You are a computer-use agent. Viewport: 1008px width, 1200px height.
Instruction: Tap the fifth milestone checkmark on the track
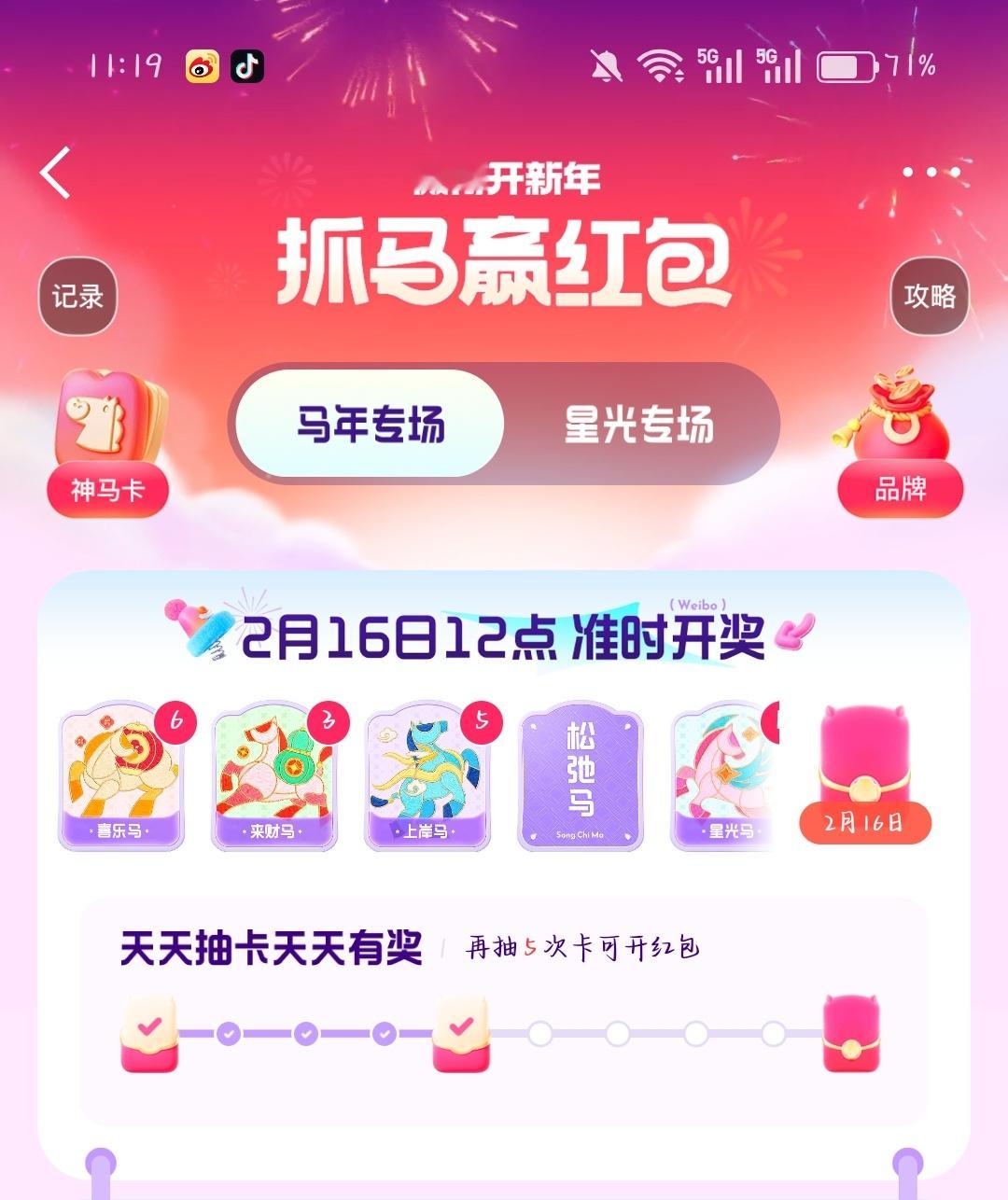[x=460, y=1031]
